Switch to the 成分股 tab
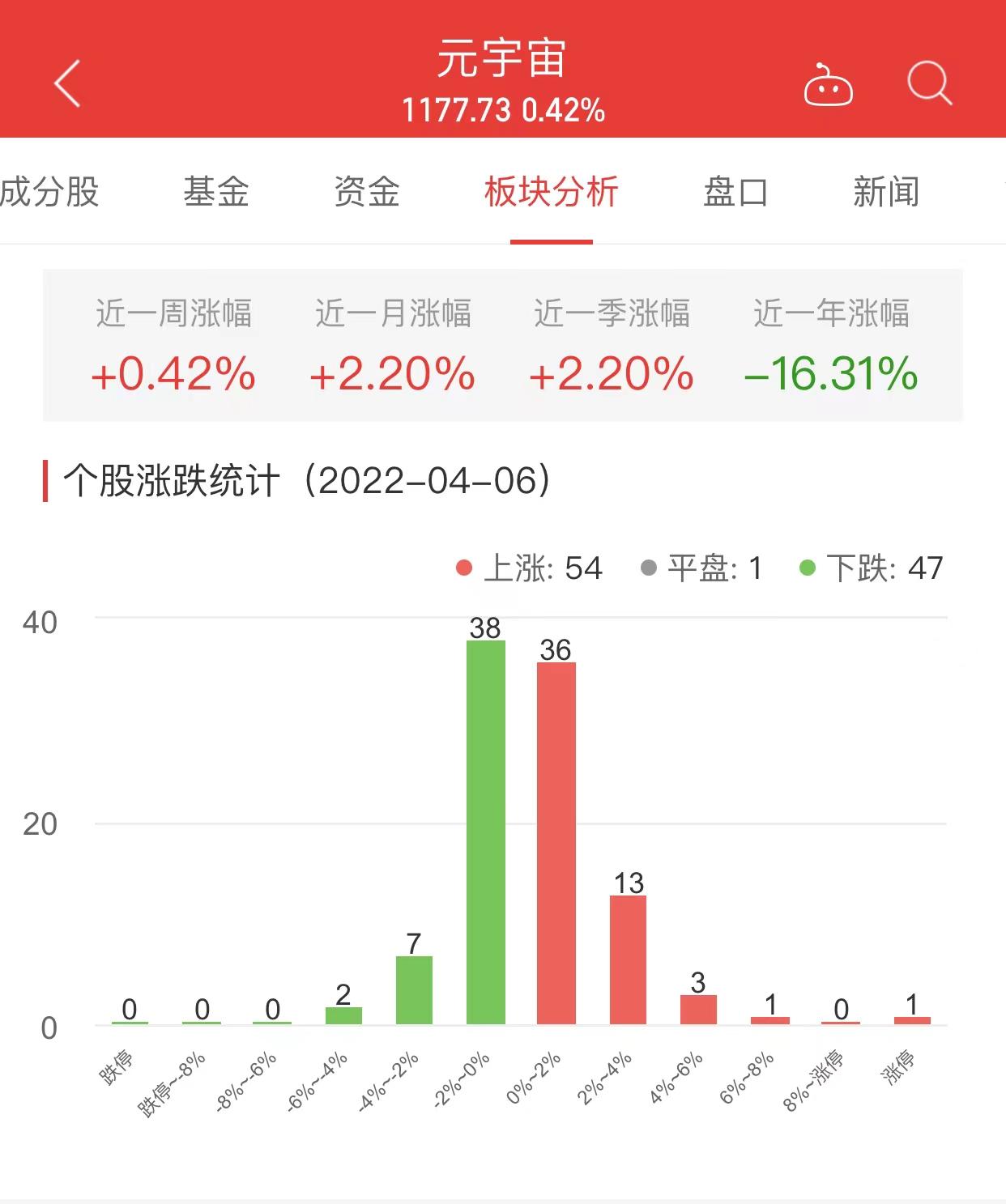The height and width of the screenshot is (1204, 1006). (x=50, y=192)
